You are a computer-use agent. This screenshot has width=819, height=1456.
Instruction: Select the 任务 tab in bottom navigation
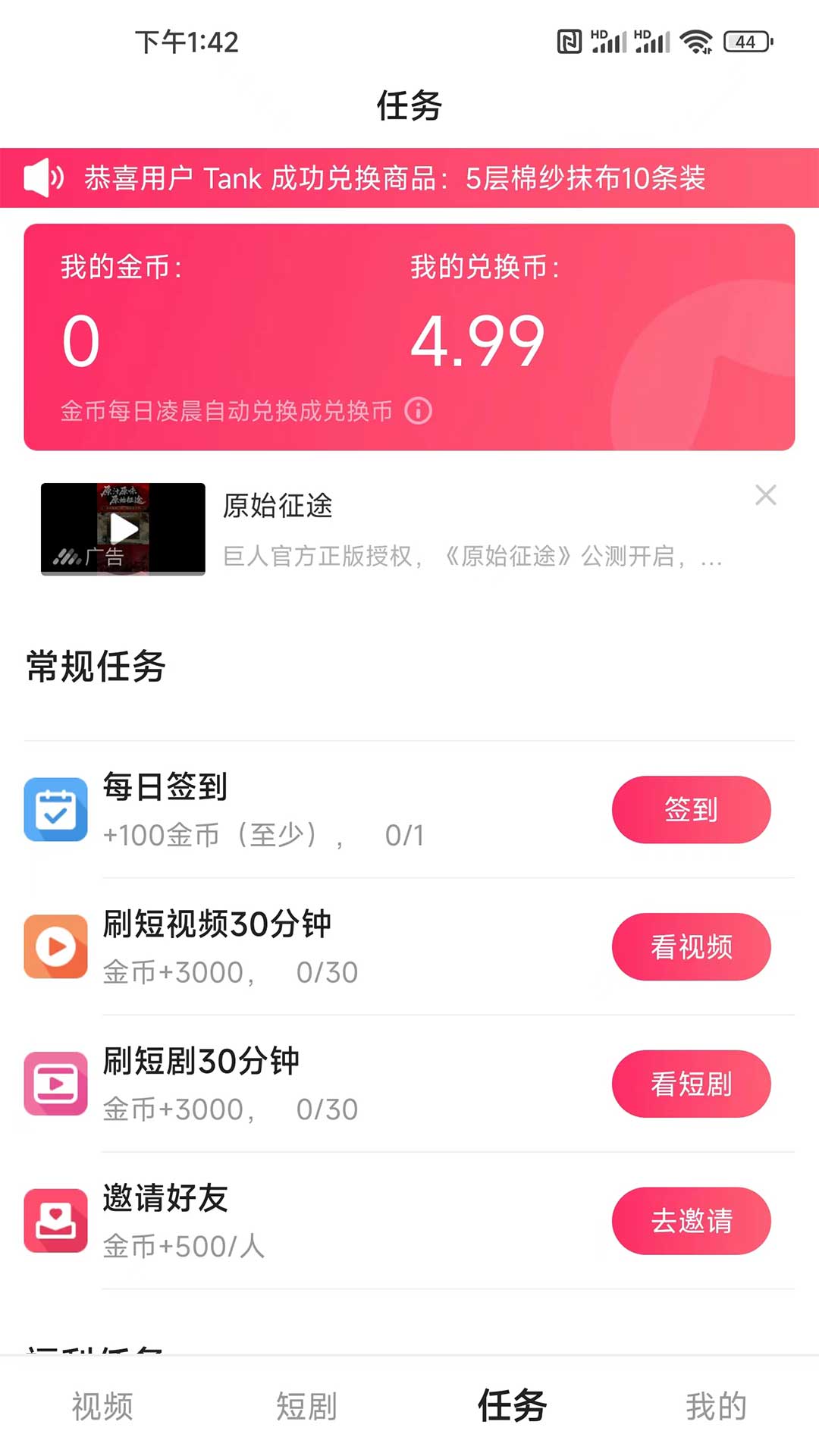512,1407
